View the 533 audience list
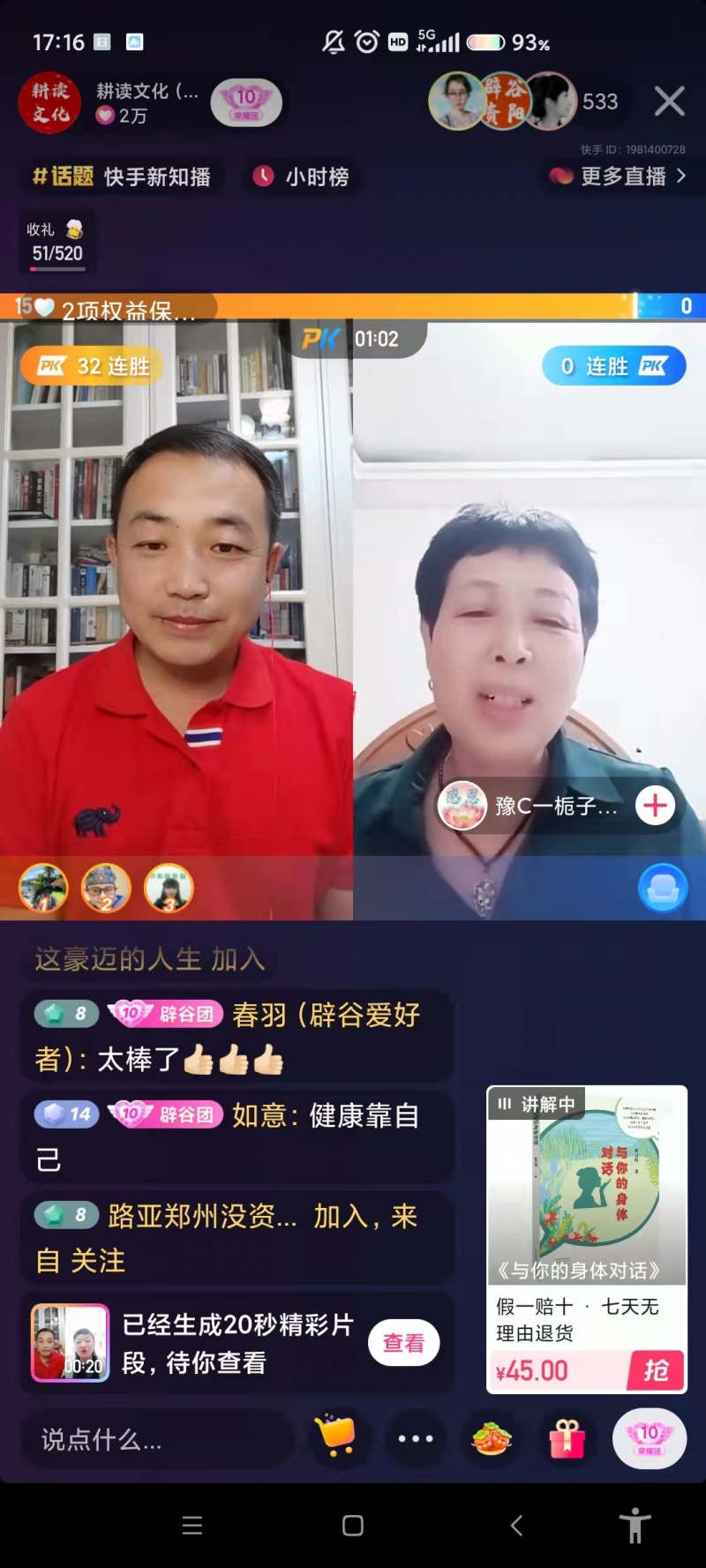 (599, 101)
